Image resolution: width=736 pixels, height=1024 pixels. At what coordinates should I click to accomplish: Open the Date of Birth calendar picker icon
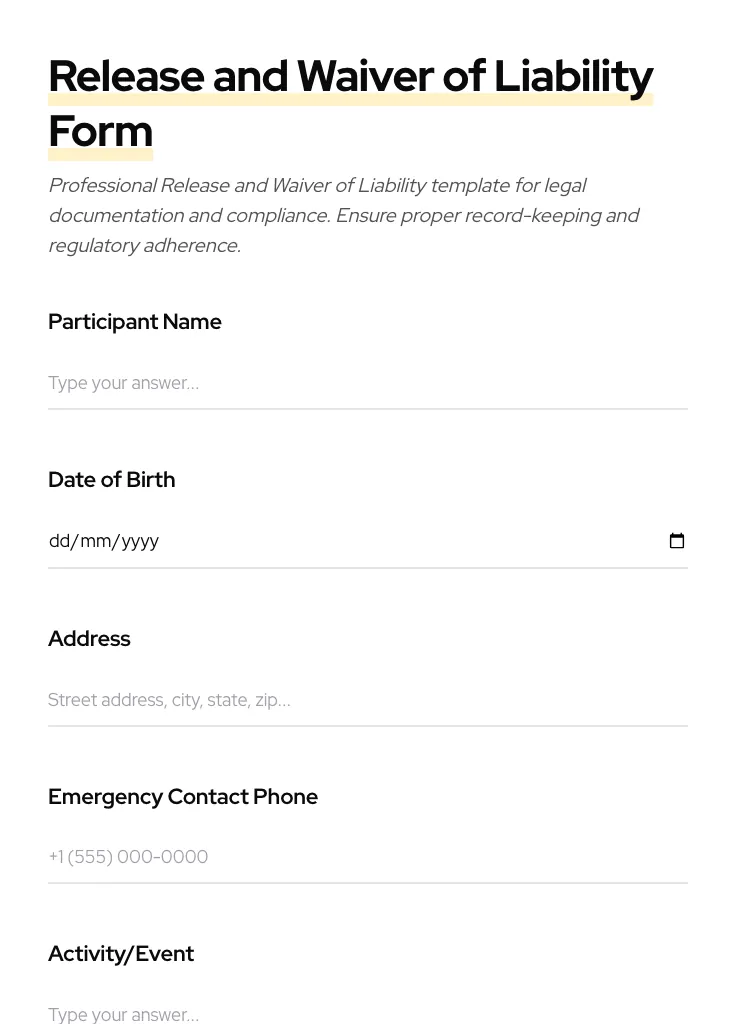point(677,541)
